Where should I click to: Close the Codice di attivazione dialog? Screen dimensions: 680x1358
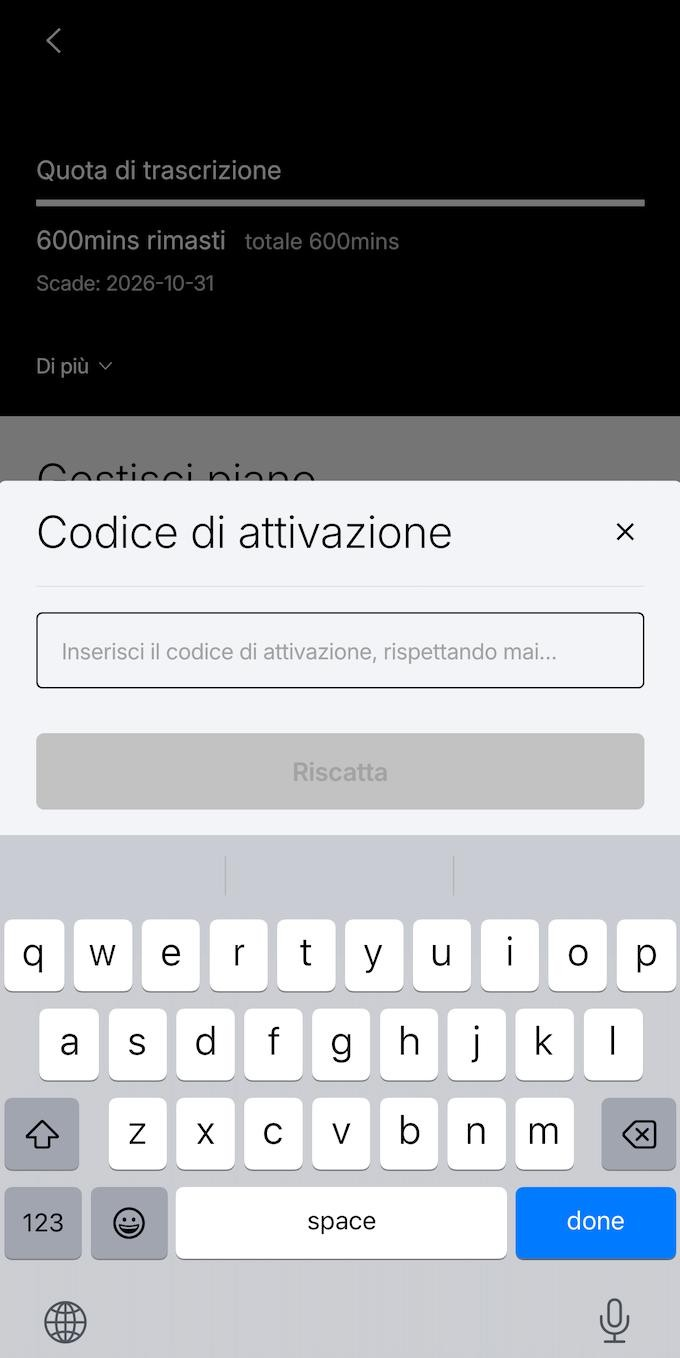tap(625, 532)
